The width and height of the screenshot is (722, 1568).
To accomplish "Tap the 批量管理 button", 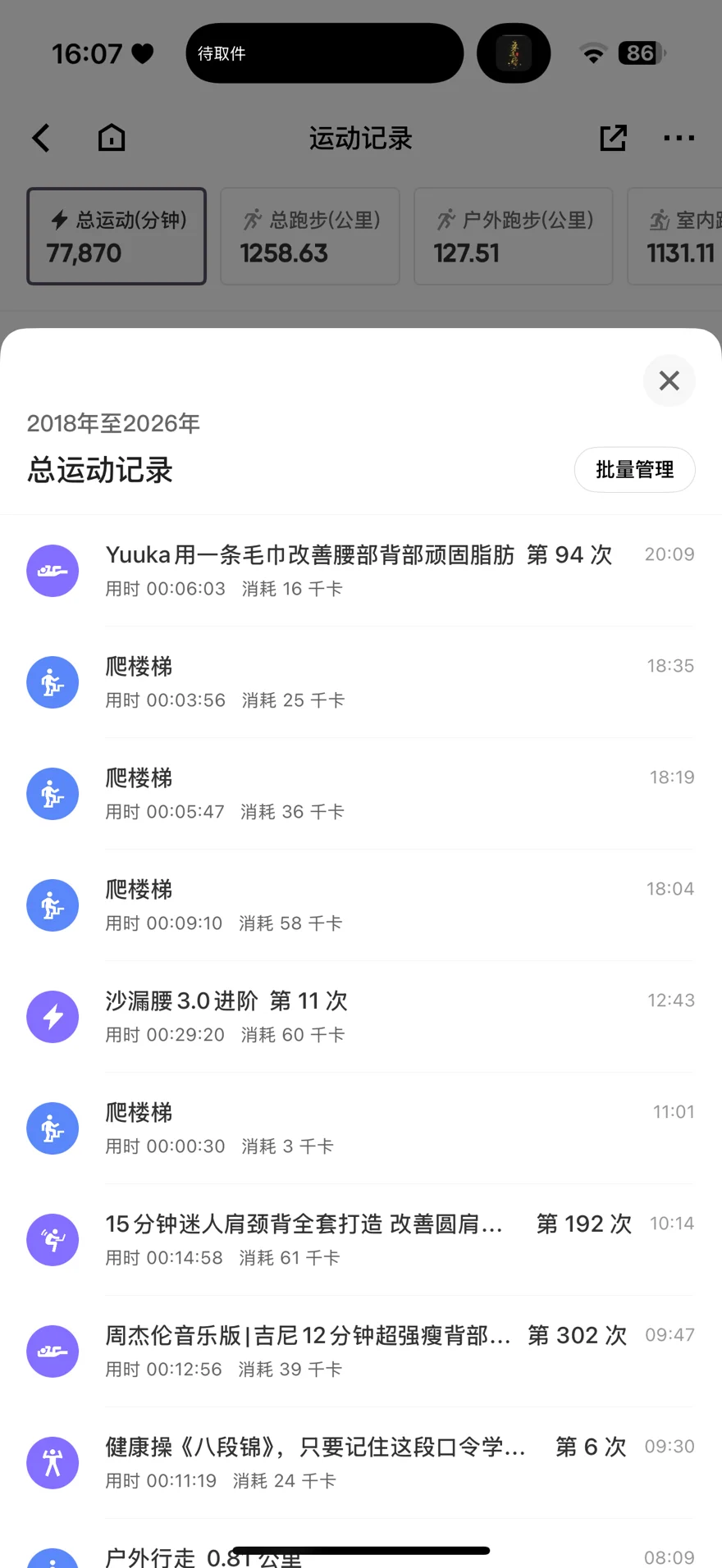I will (634, 470).
